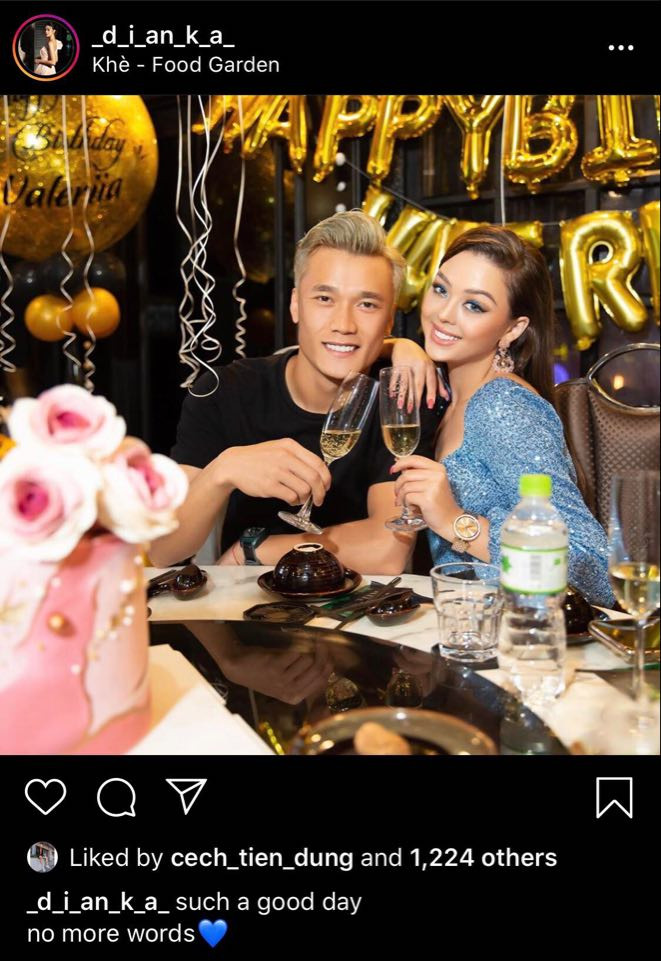Share the post via paper plane icon
Viewport: 661px width, 961px height.
(x=186, y=796)
